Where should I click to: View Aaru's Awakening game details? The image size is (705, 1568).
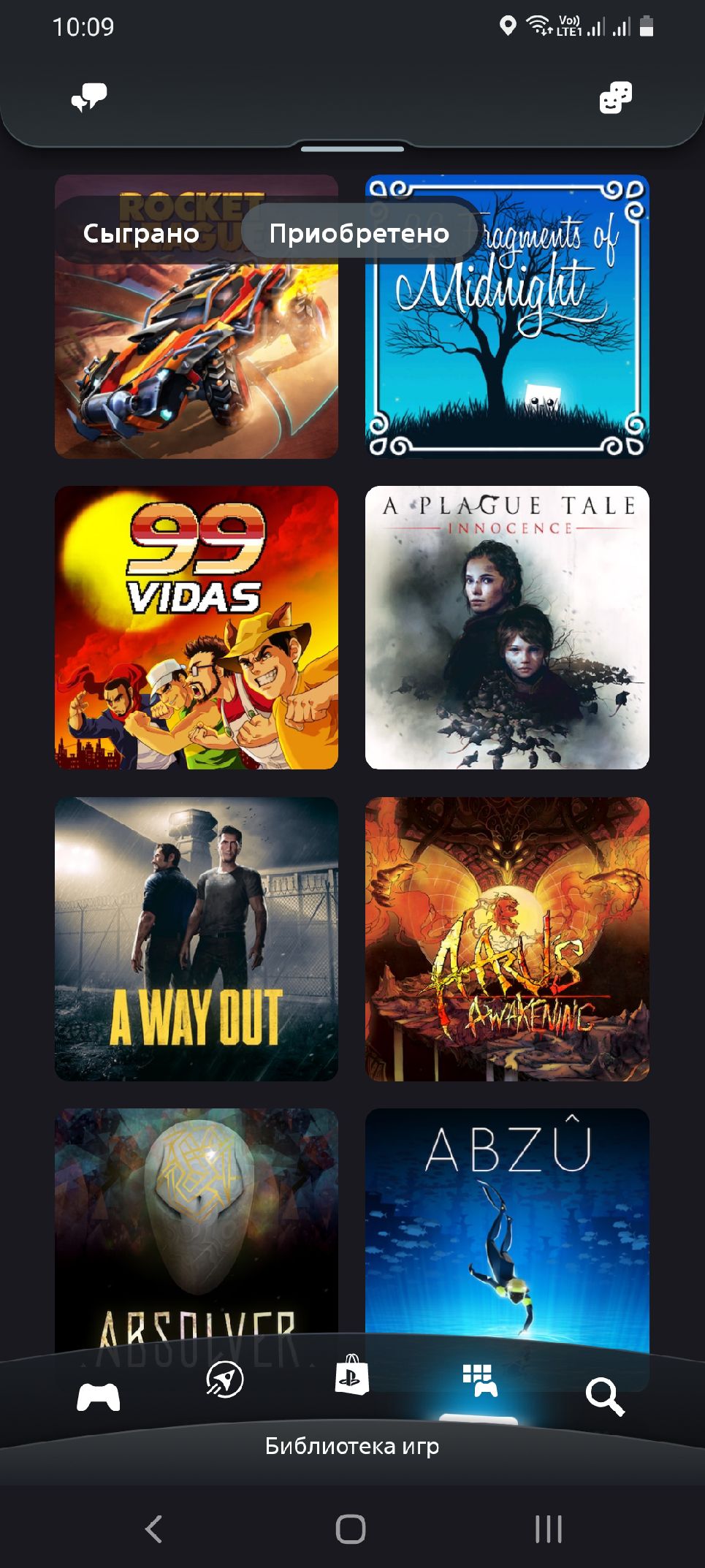pyautogui.click(x=507, y=939)
